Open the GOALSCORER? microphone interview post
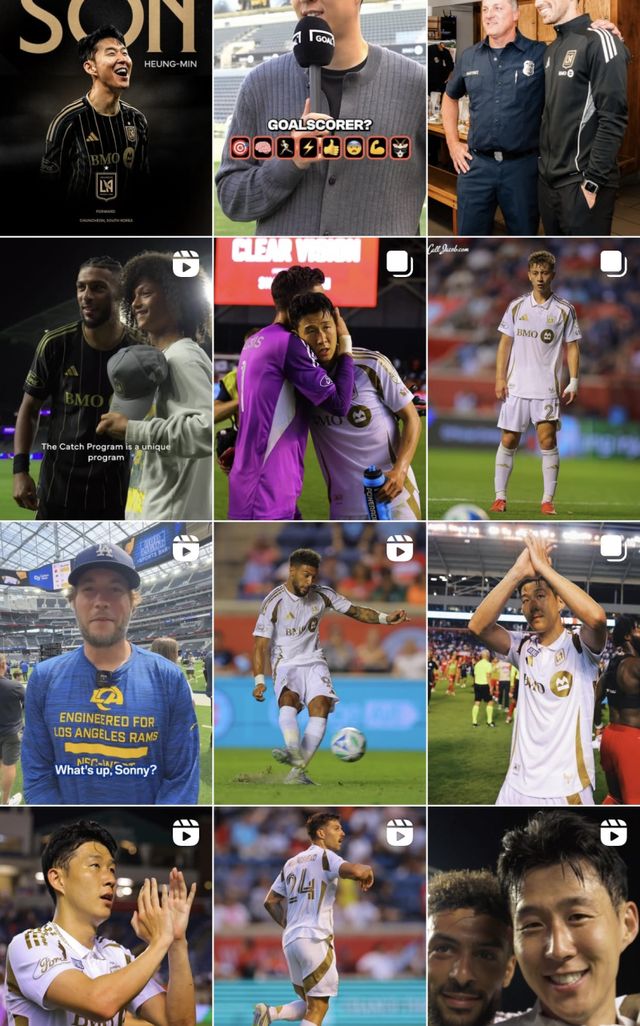This screenshot has width=640, height=1026. [319, 117]
